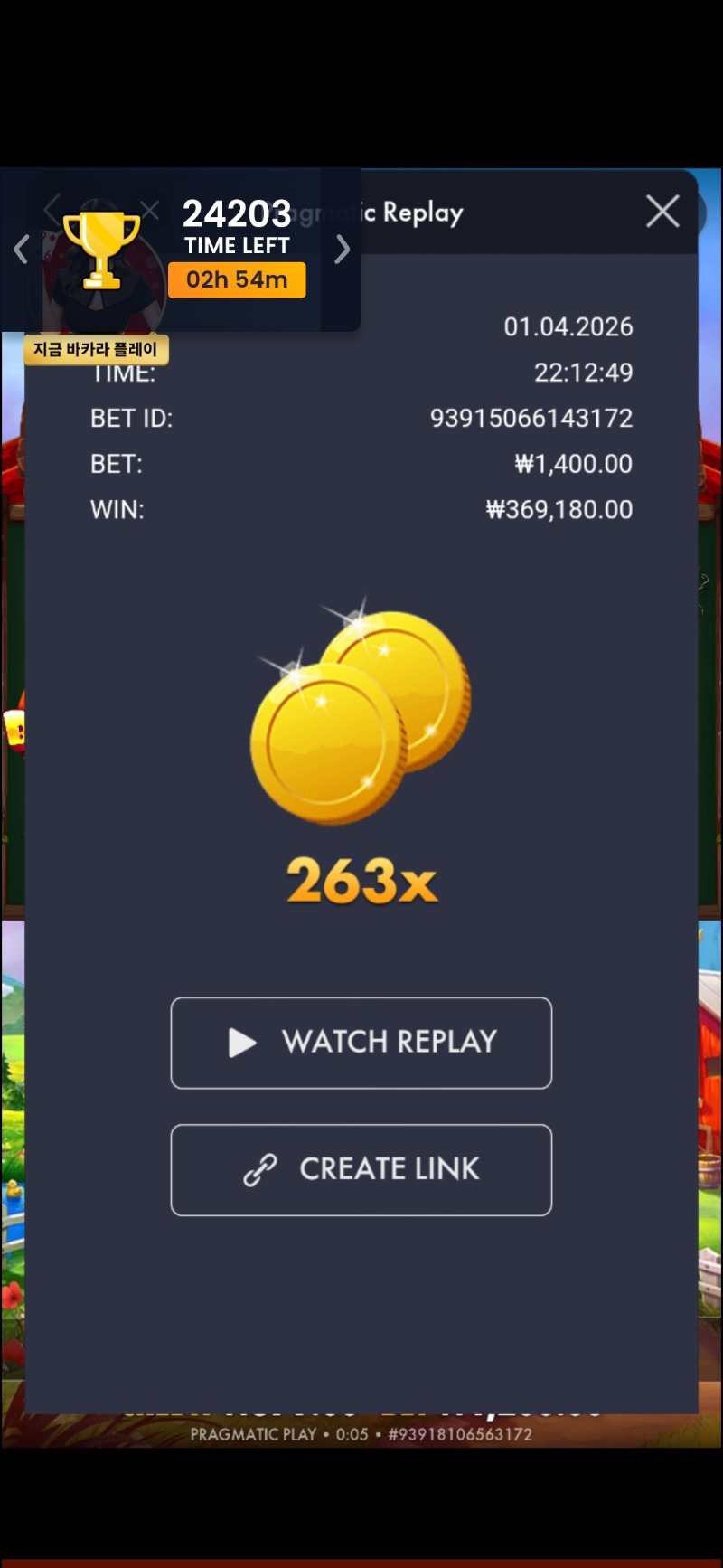Close the Pragmatic Replay dialog
Image resolution: width=723 pixels, height=1568 pixels.
(662, 212)
